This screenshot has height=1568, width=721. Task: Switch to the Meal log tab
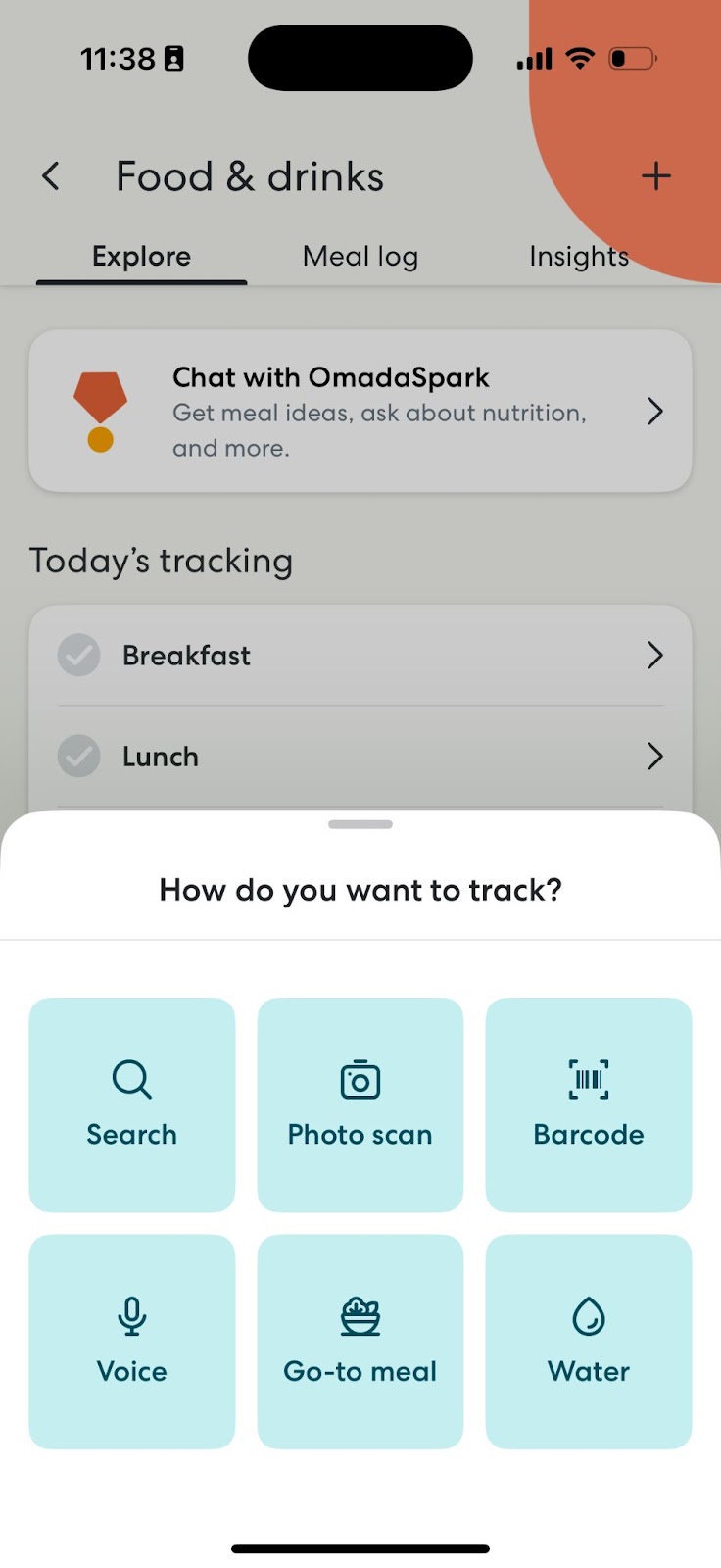[x=360, y=257]
